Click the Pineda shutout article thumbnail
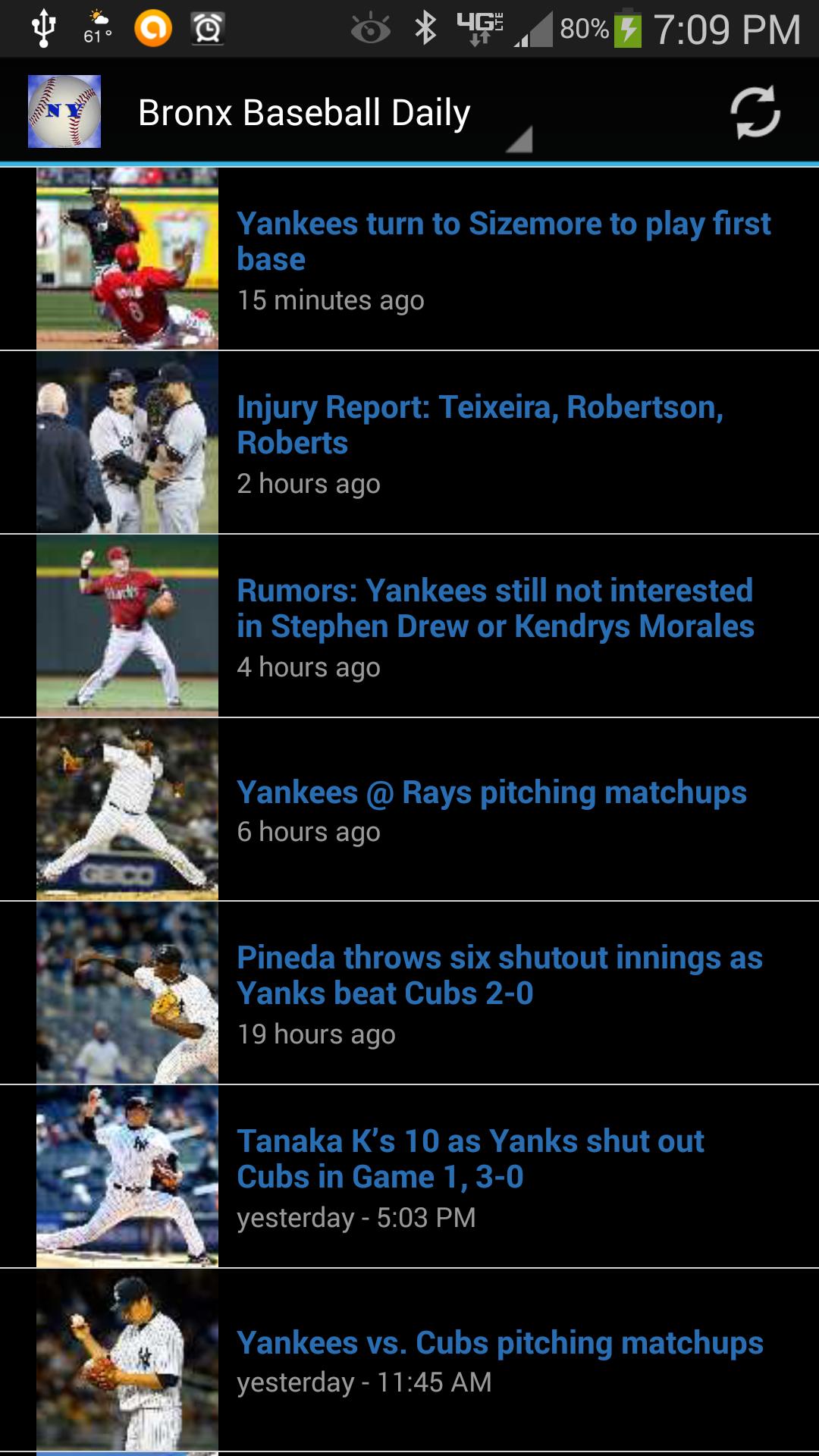 127,993
